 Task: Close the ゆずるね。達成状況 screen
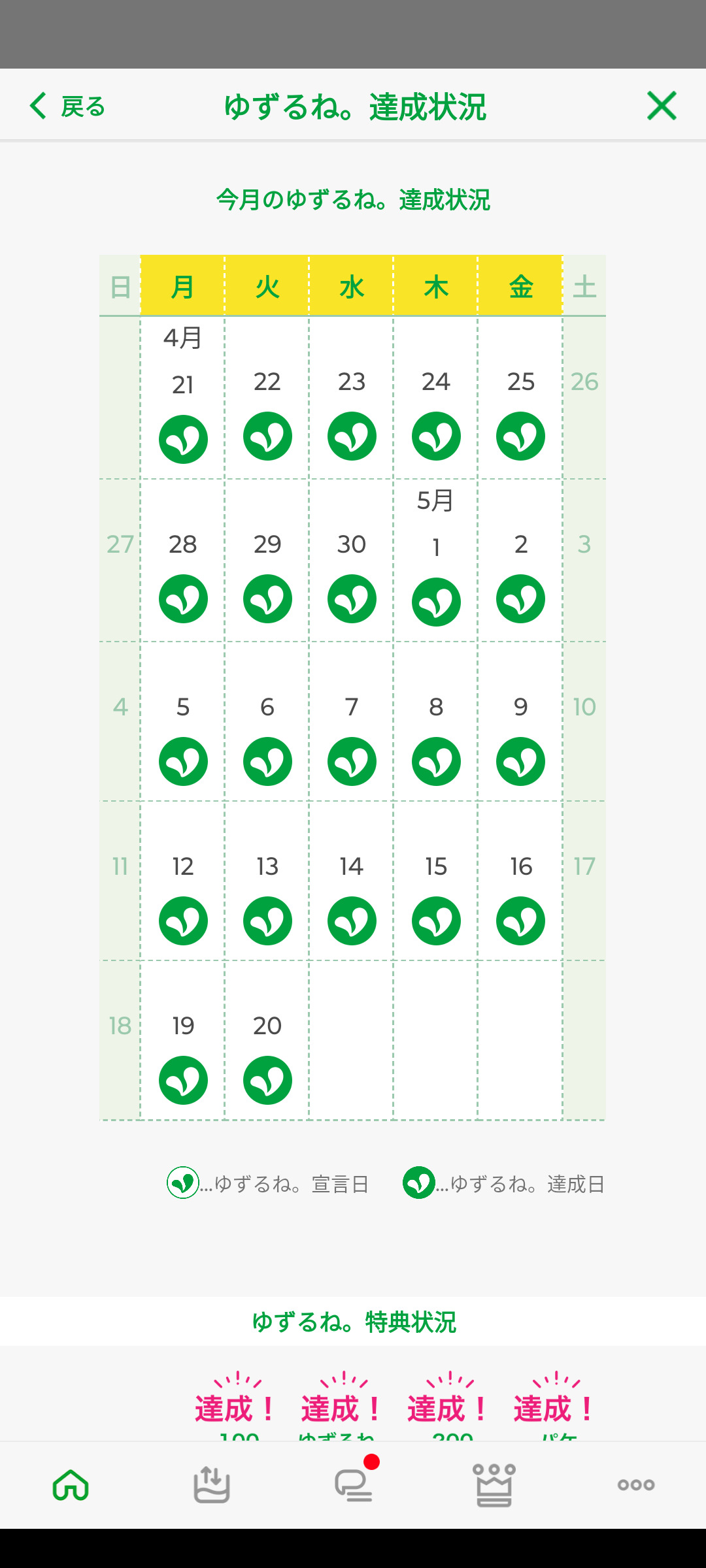click(662, 106)
